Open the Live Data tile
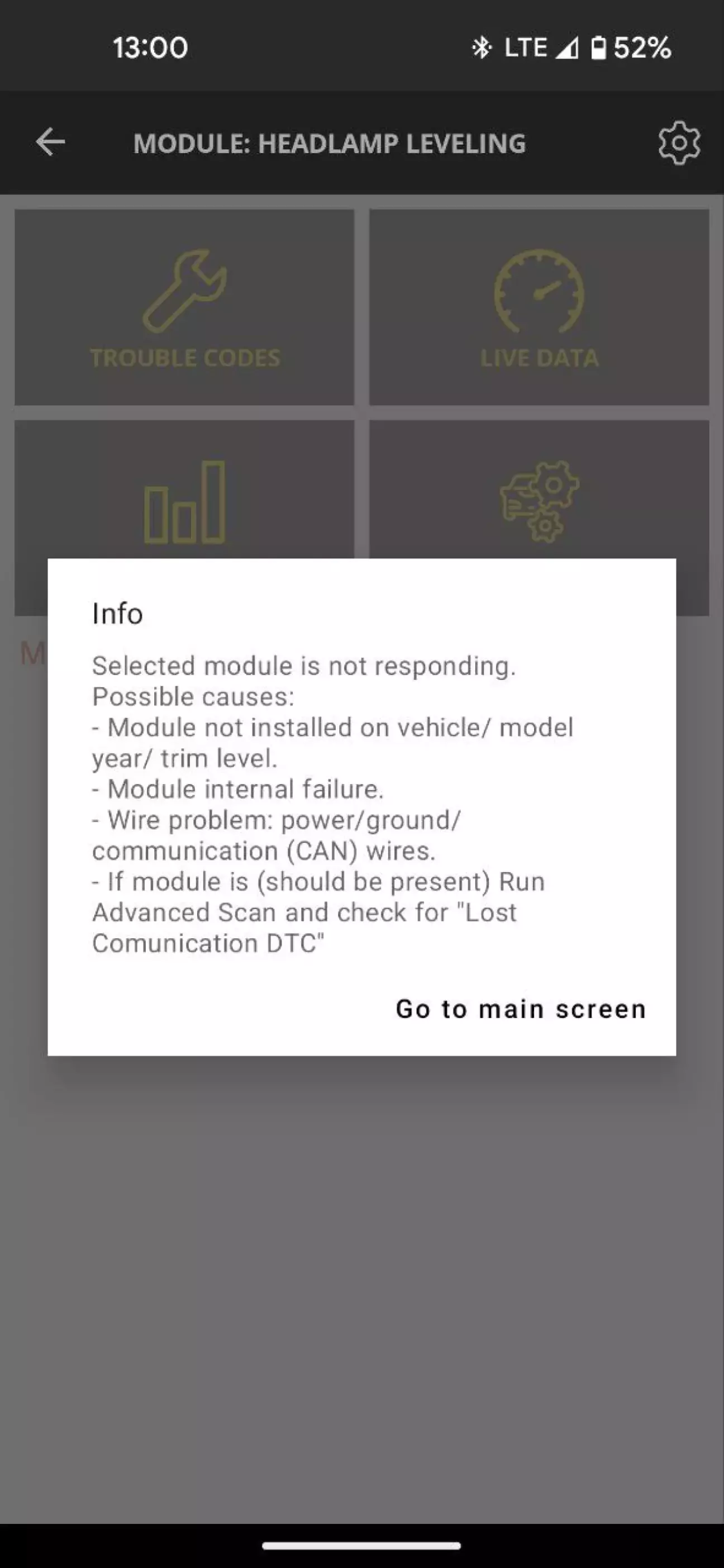Image resolution: width=724 pixels, height=1568 pixels. (x=539, y=307)
